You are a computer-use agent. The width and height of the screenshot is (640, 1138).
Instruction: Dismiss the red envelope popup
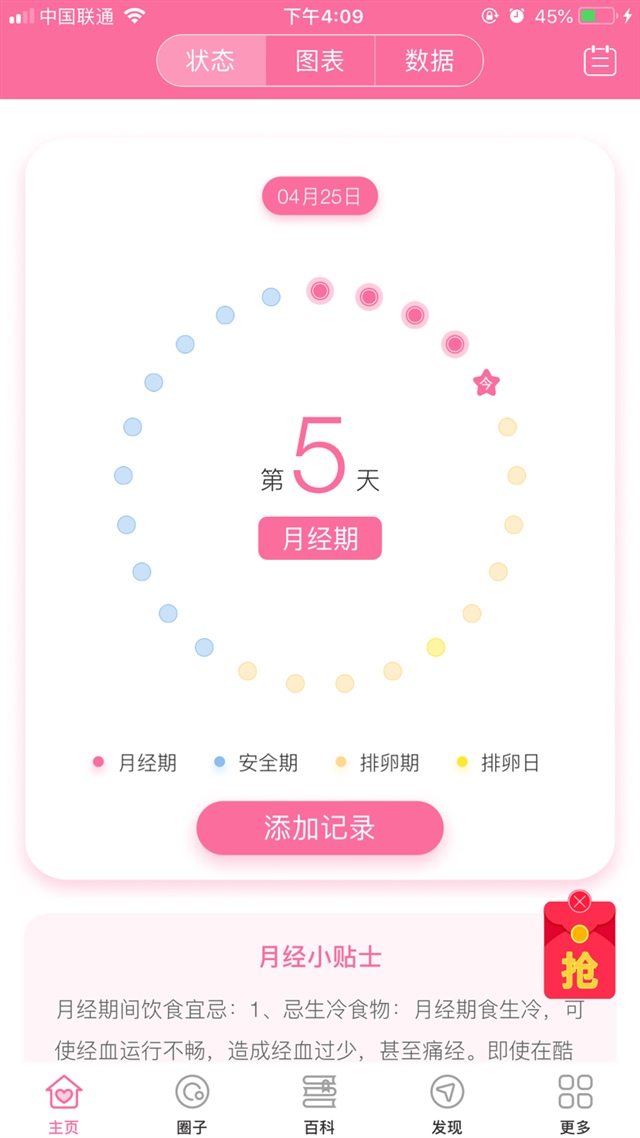pyautogui.click(x=580, y=901)
